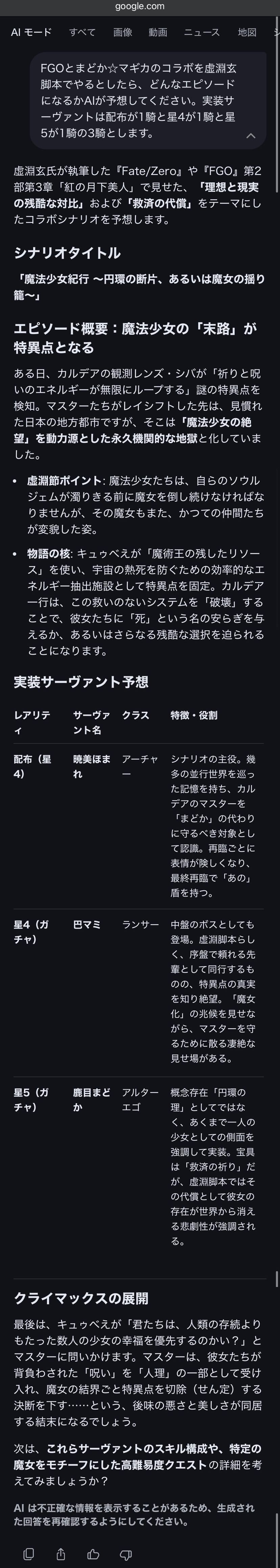The image size is (280, 1568).
Task: Select the ニュース tab
Action: pyautogui.click(x=201, y=32)
